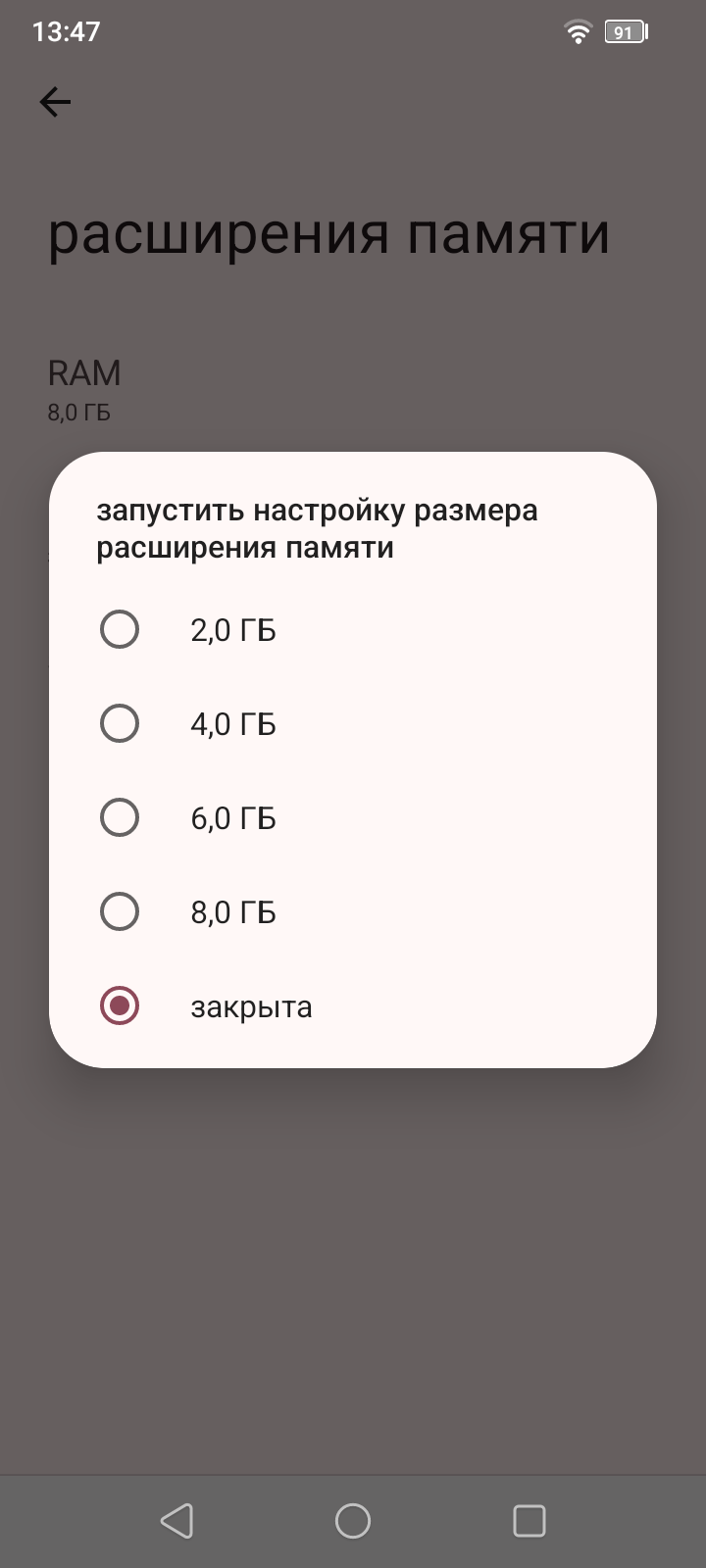Pick the 8,0 ГБ option
This screenshot has height=1568, width=706.
pos(120,911)
